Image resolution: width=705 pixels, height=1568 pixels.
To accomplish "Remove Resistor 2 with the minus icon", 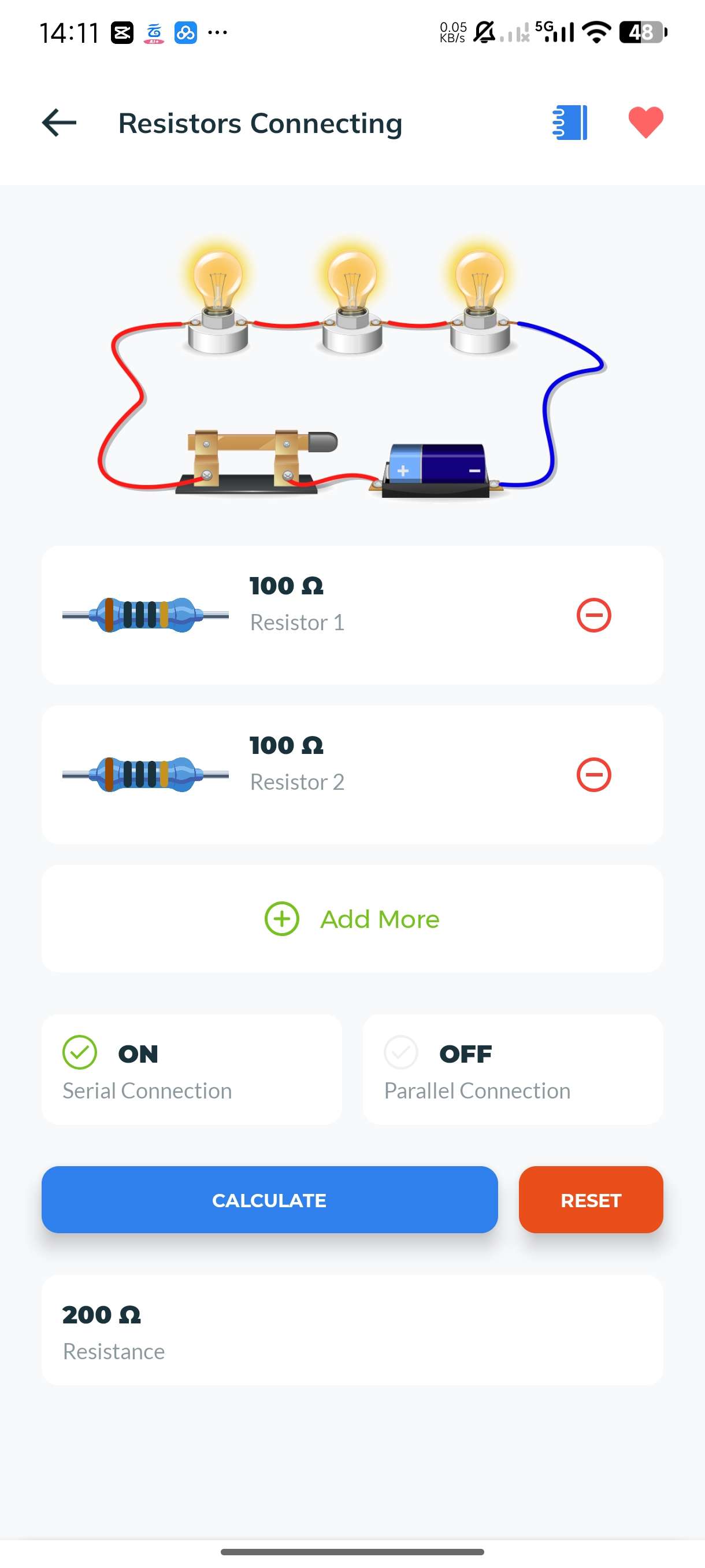I will coord(593,774).
